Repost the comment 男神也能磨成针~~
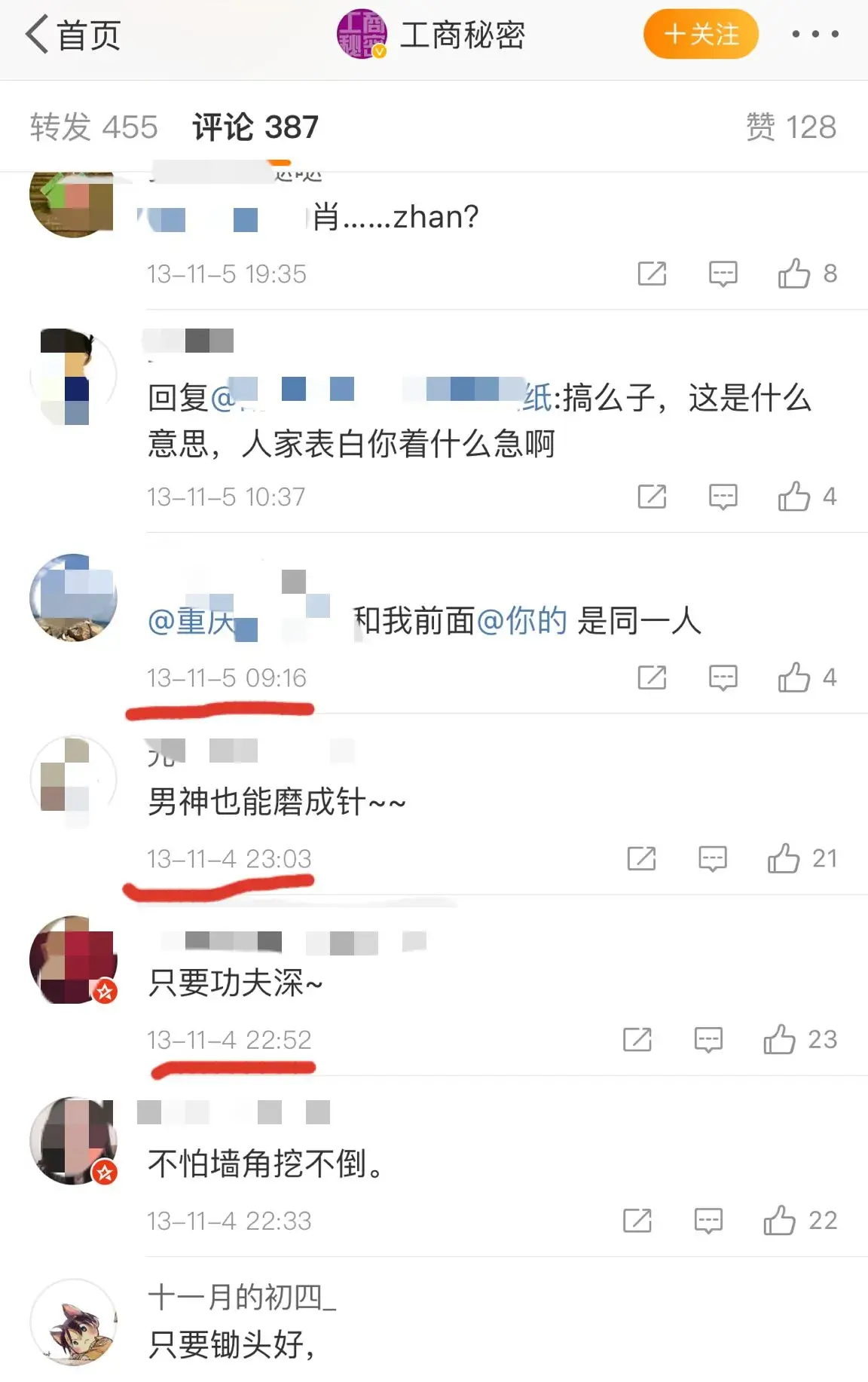The image size is (868, 1382). pos(641,858)
